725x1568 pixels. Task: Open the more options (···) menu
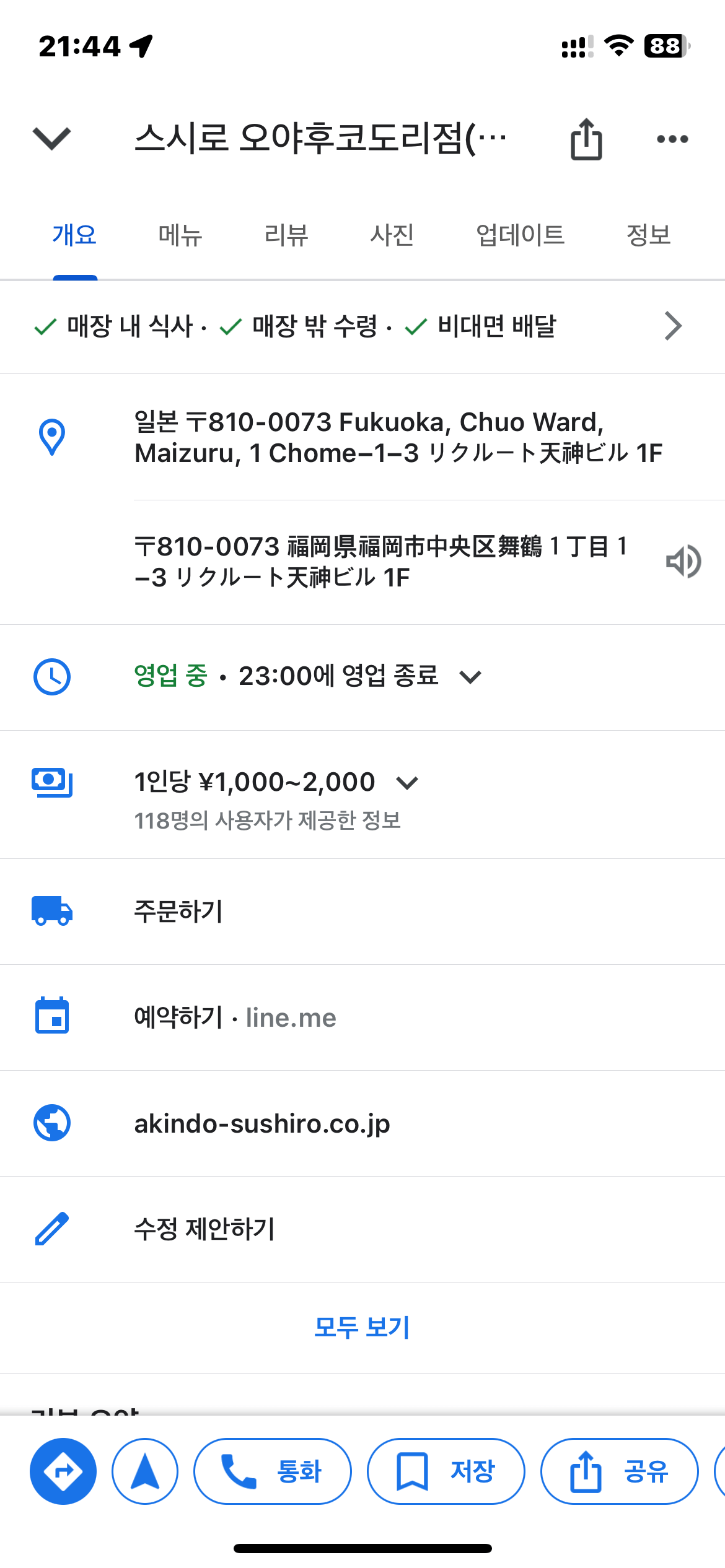pyautogui.click(x=673, y=139)
